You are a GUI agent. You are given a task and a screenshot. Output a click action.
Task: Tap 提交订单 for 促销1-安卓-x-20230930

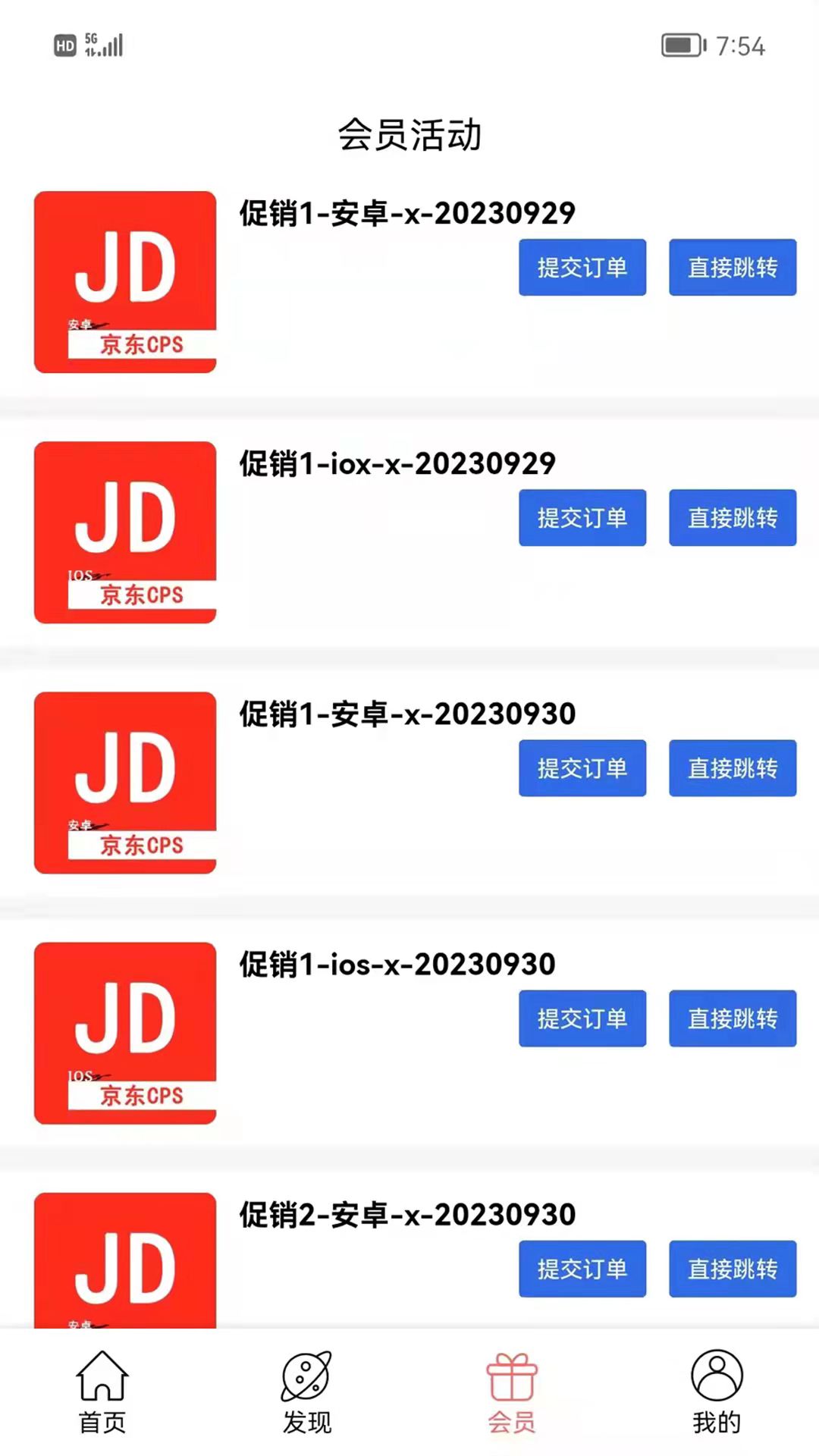click(582, 767)
